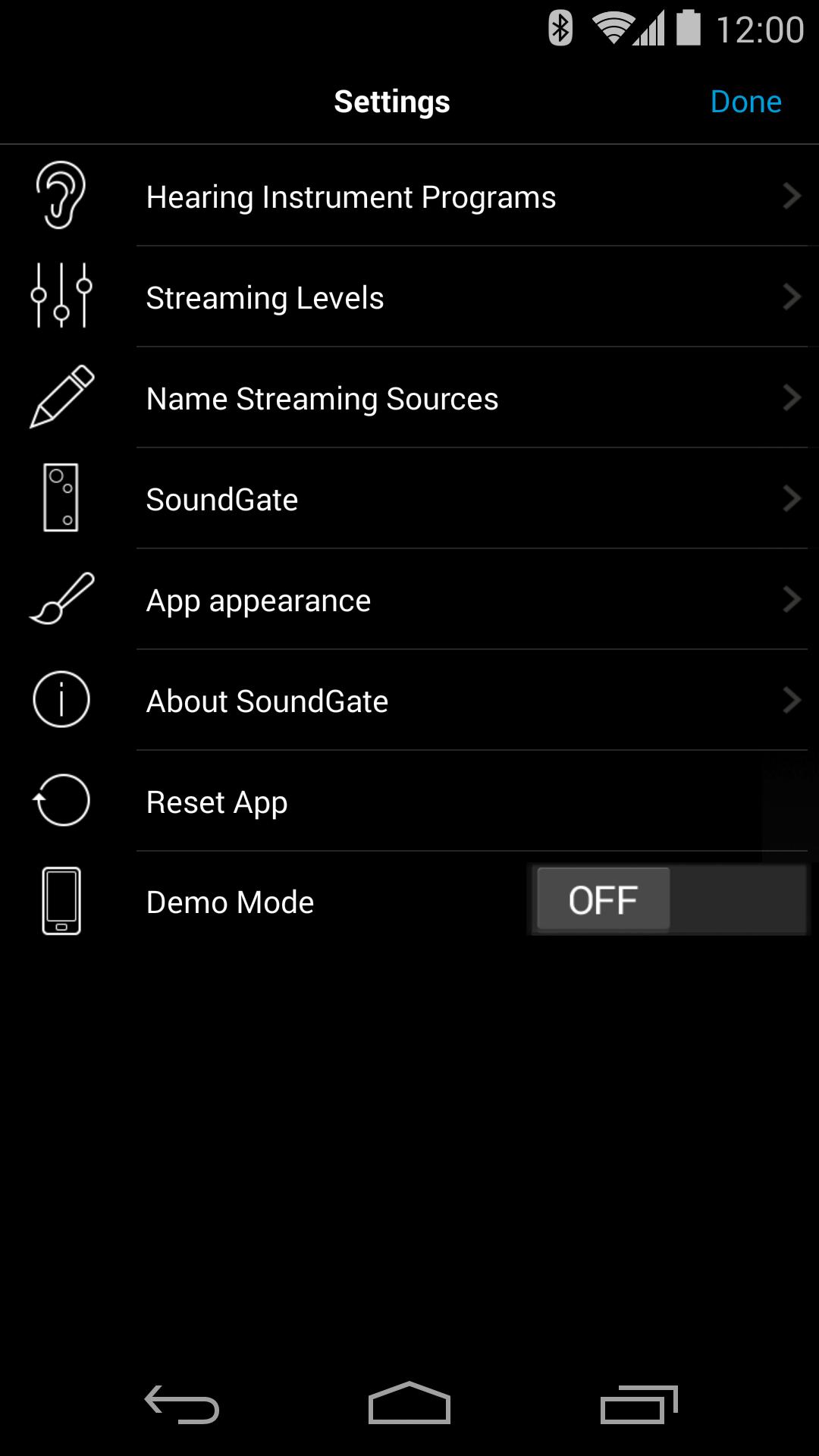
Task: Select the ear icon for Hearing Instrument Programs
Action: [61, 196]
